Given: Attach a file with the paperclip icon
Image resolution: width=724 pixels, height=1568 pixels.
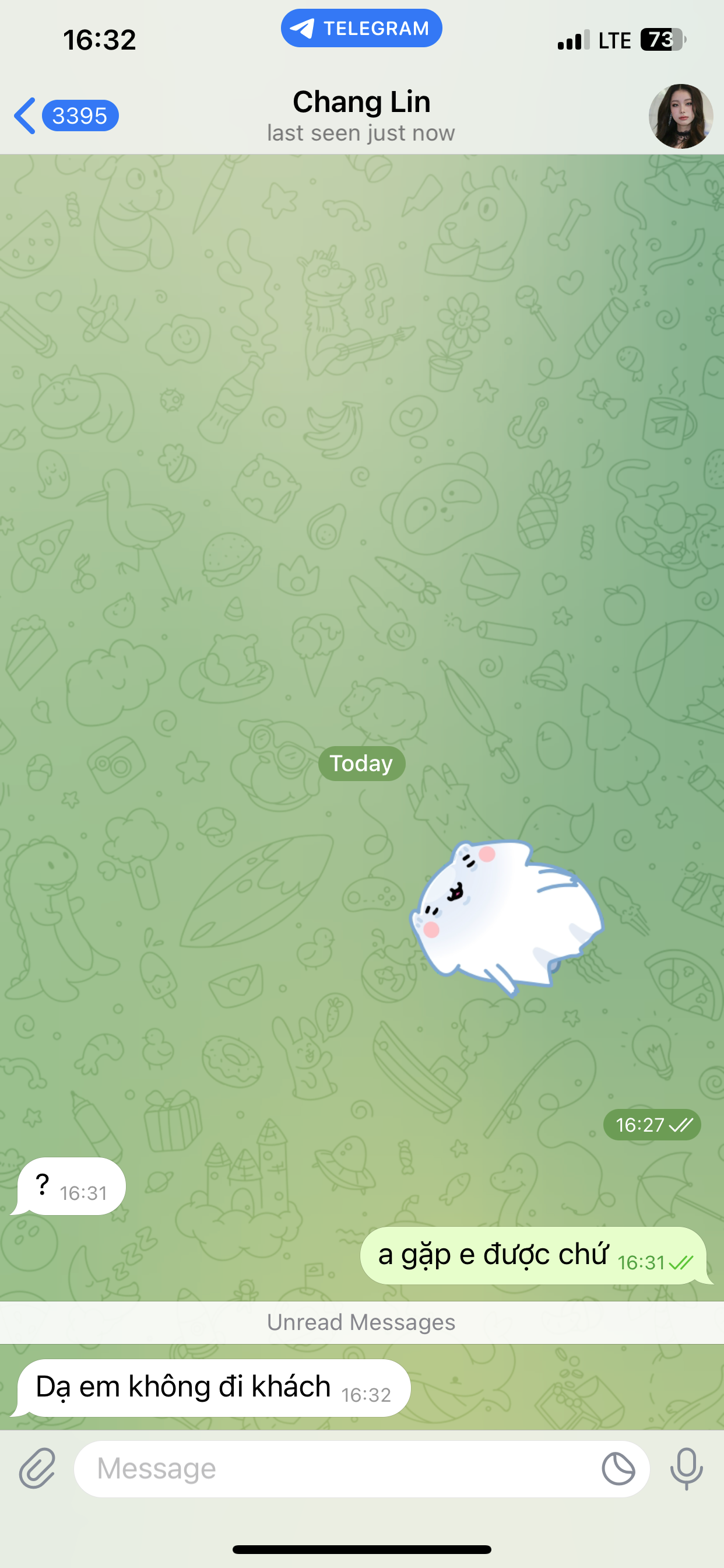Looking at the screenshot, I should [x=37, y=1468].
